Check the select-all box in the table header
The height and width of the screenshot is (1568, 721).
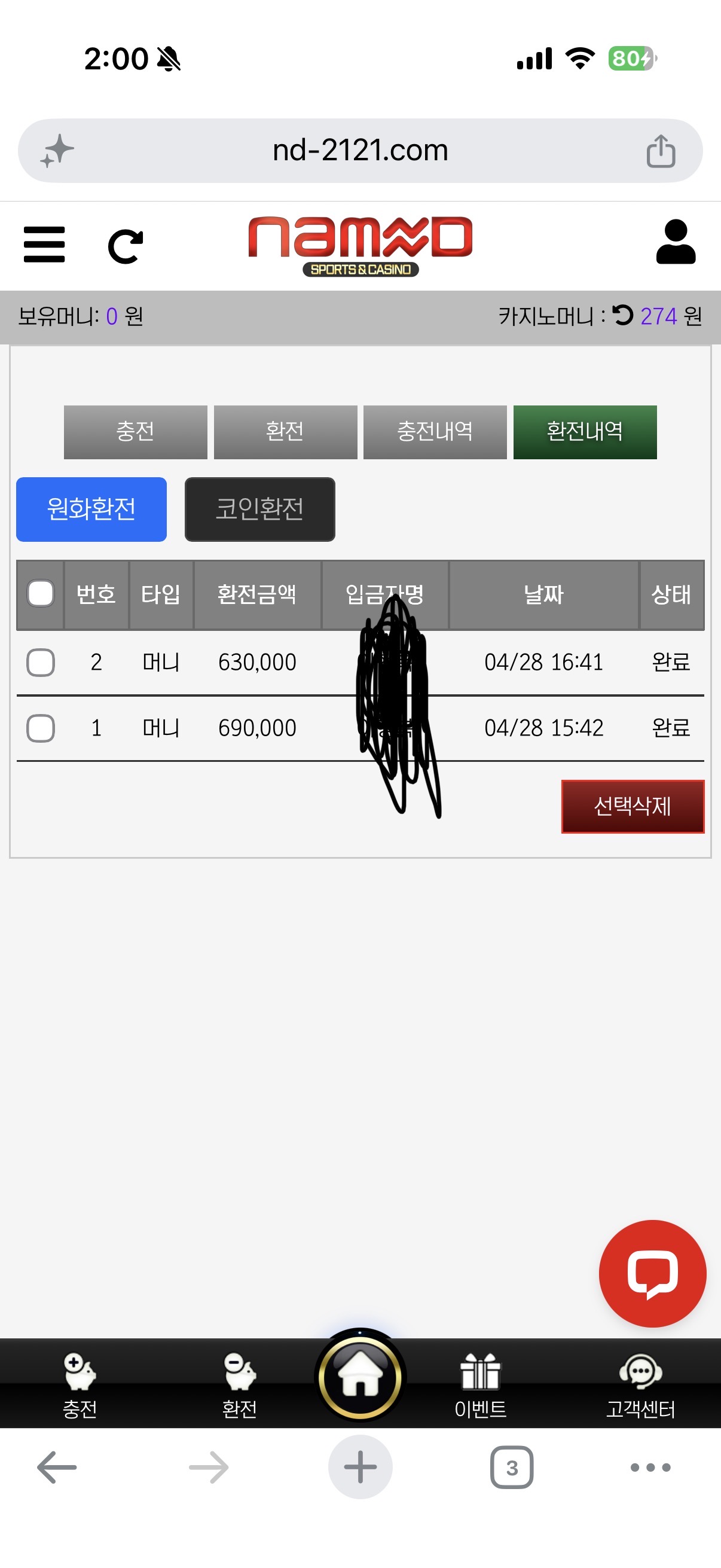[x=41, y=594]
